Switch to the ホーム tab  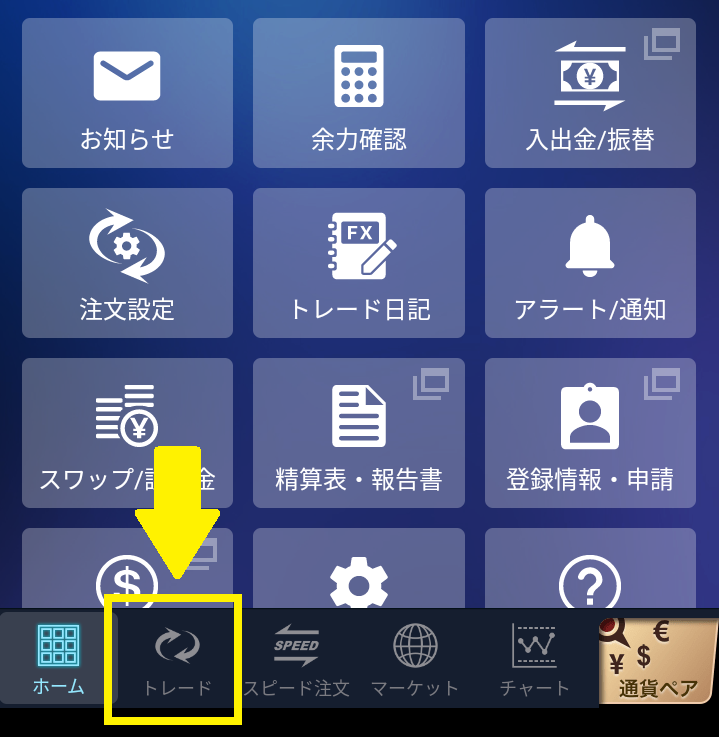(x=58, y=659)
